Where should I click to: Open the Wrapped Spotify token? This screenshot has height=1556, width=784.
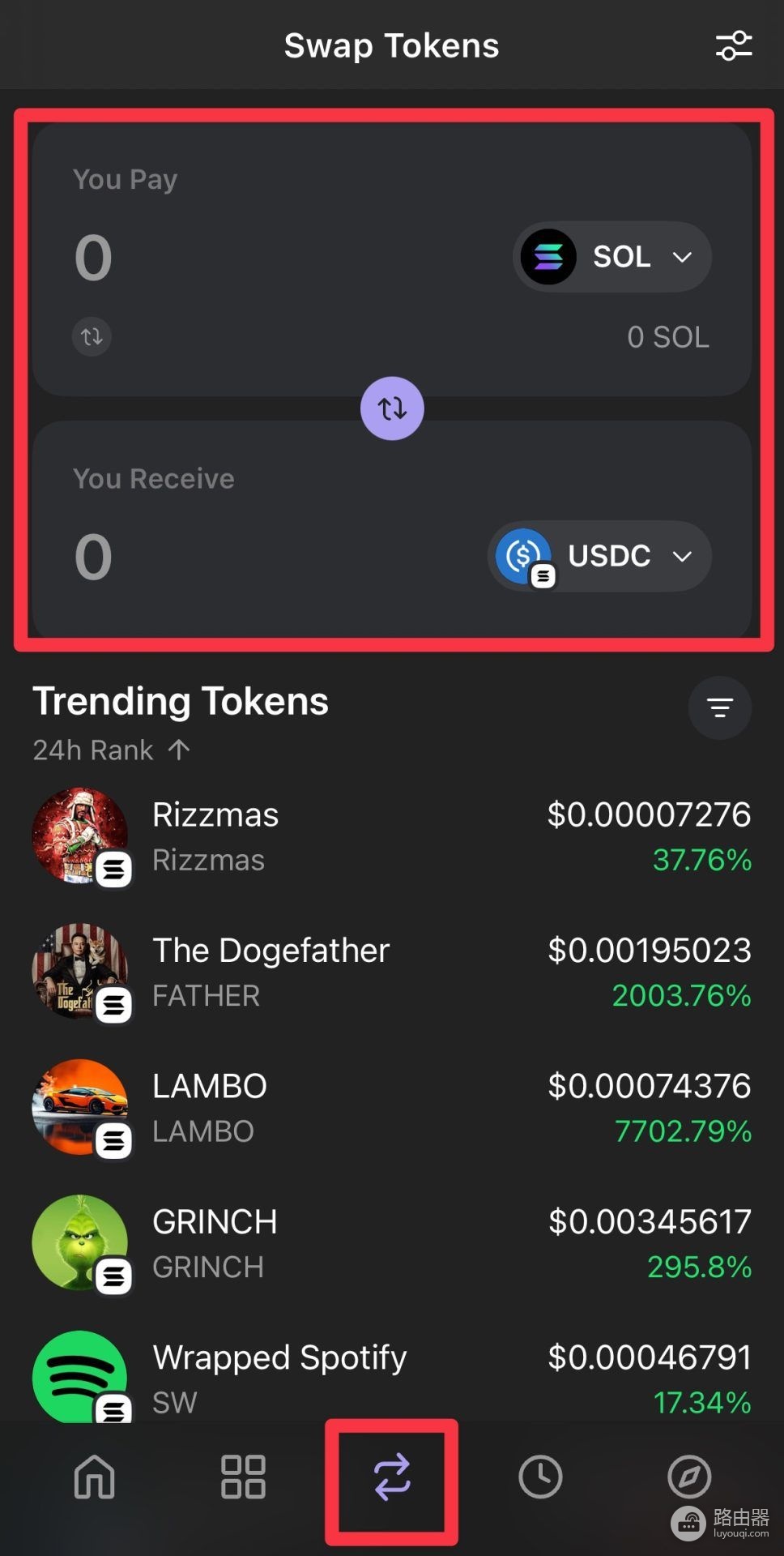pyautogui.click(x=392, y=1378)
